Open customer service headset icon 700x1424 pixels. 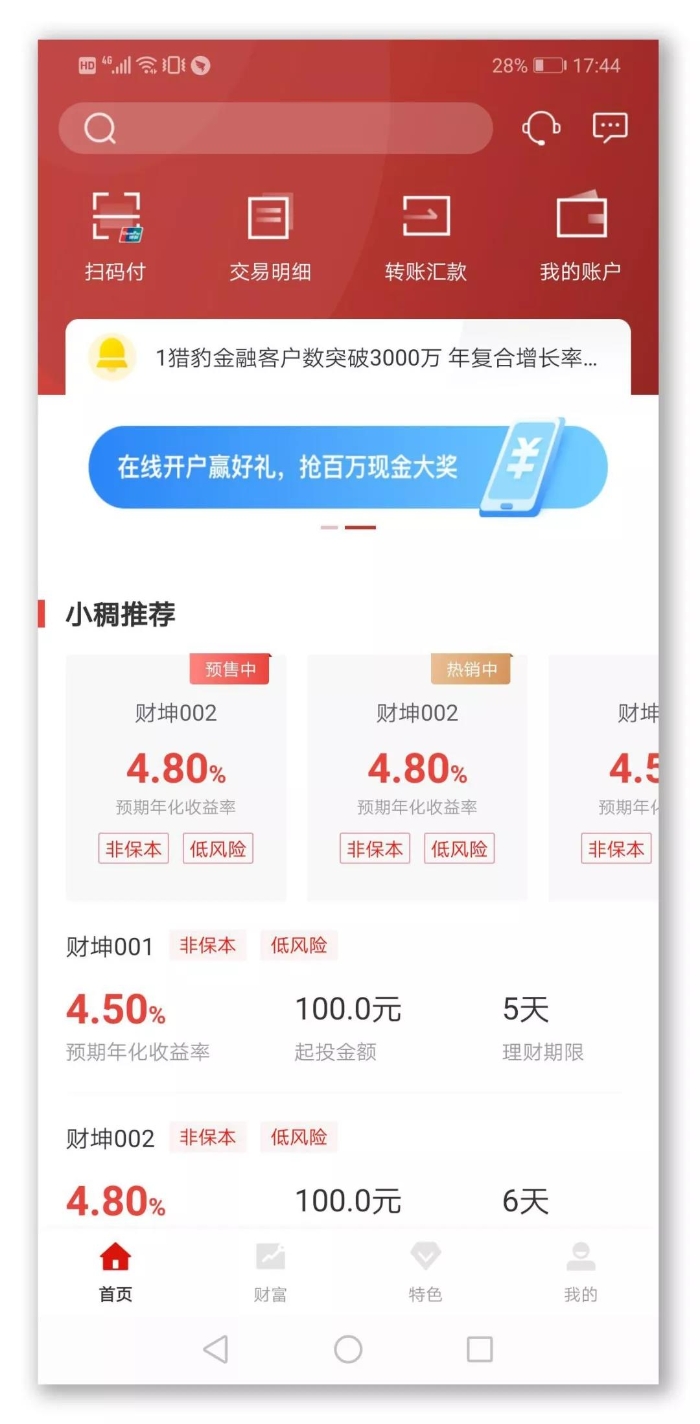[540, 128]
